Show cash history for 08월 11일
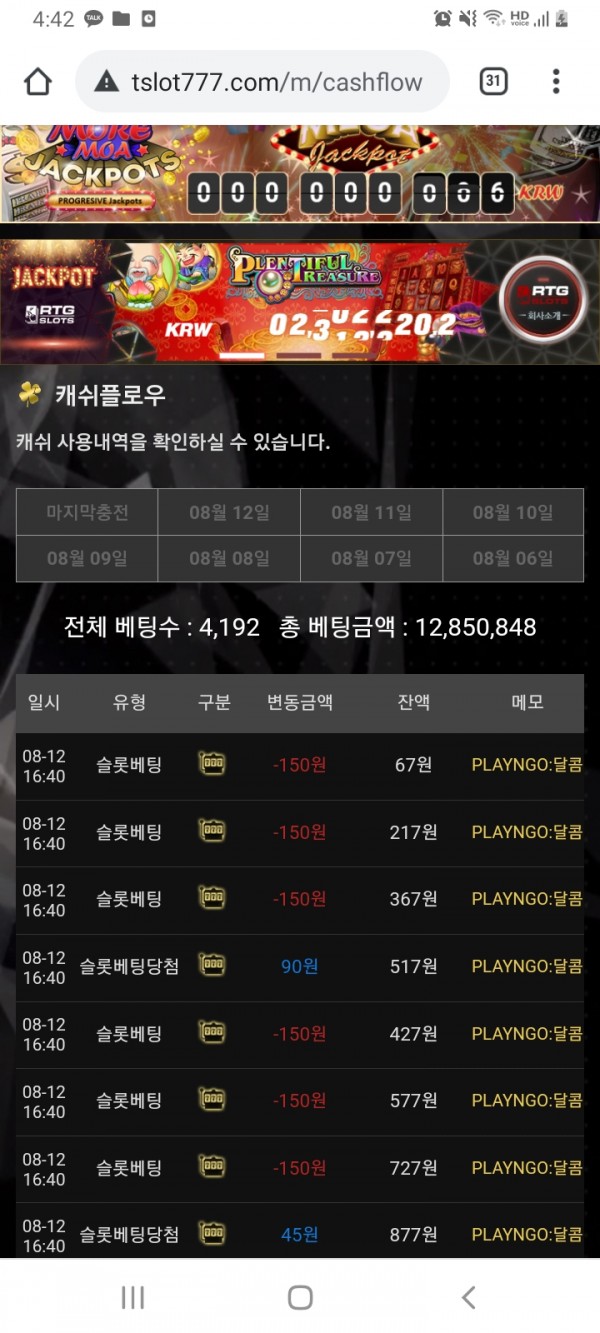Image resolution: width=600 pixels, height=1333 pixels. coord(371,512)
